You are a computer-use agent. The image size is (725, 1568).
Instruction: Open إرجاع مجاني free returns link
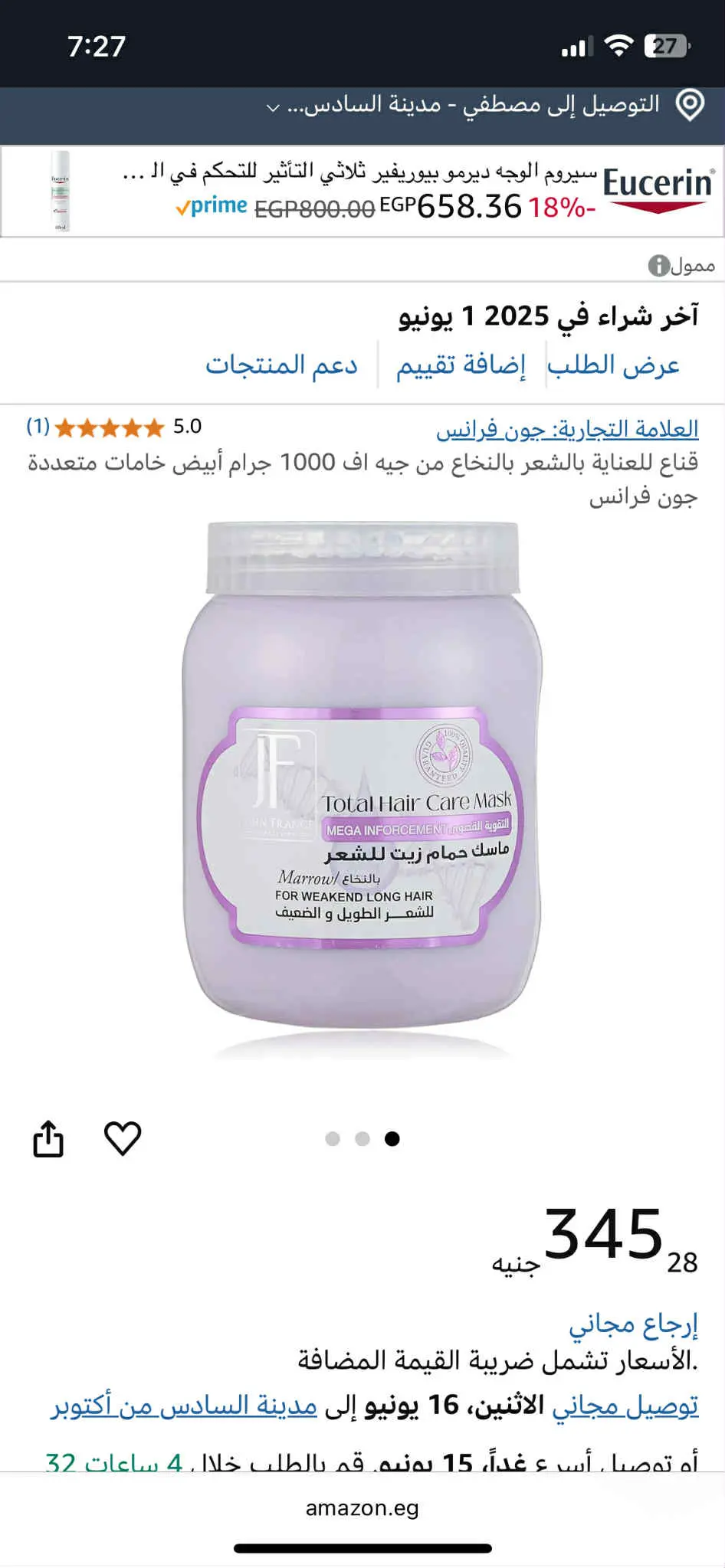(x=633, y=1324)
